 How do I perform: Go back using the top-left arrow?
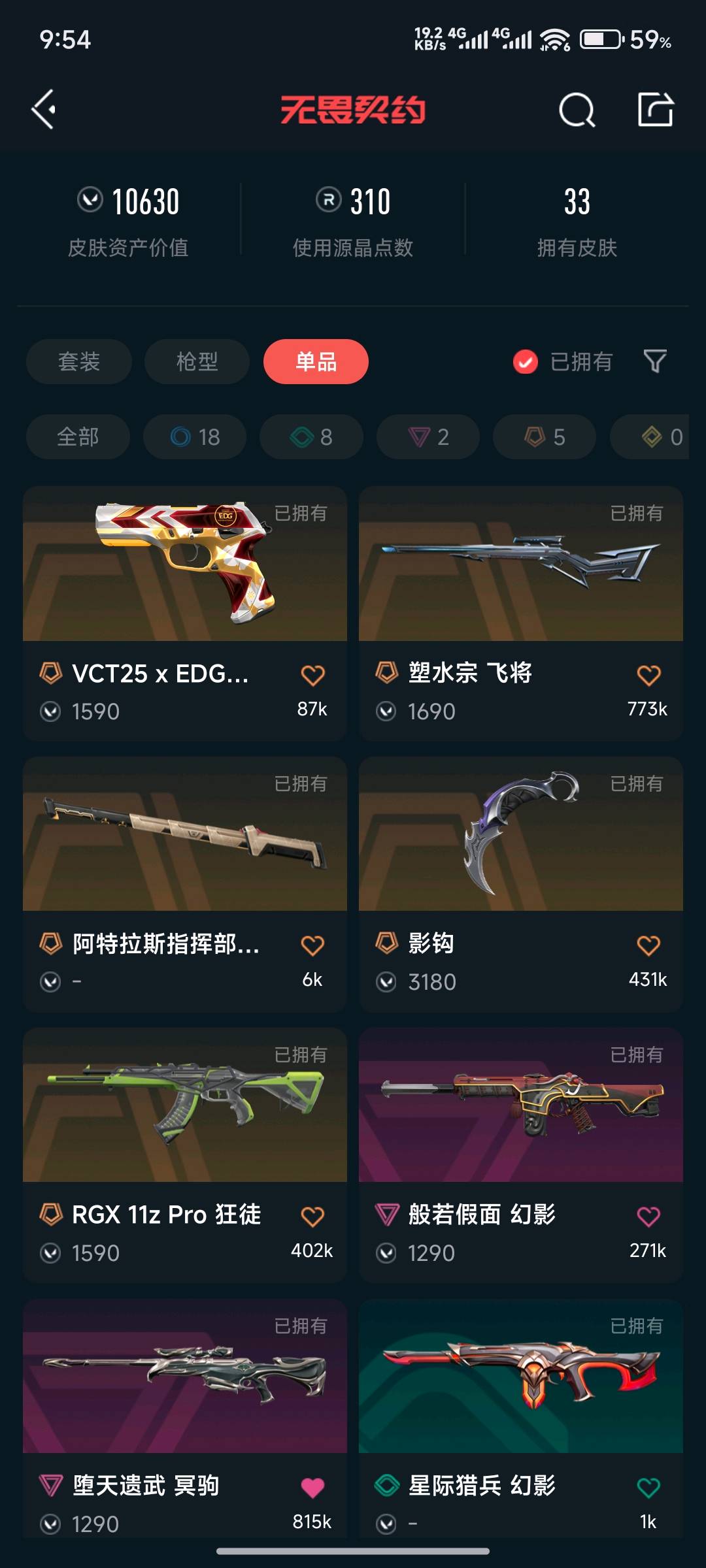(44, 109)
